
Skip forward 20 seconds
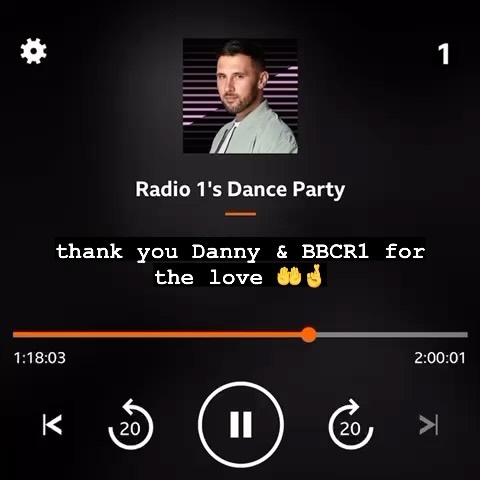pyautogui.click(x=351, y=424)
